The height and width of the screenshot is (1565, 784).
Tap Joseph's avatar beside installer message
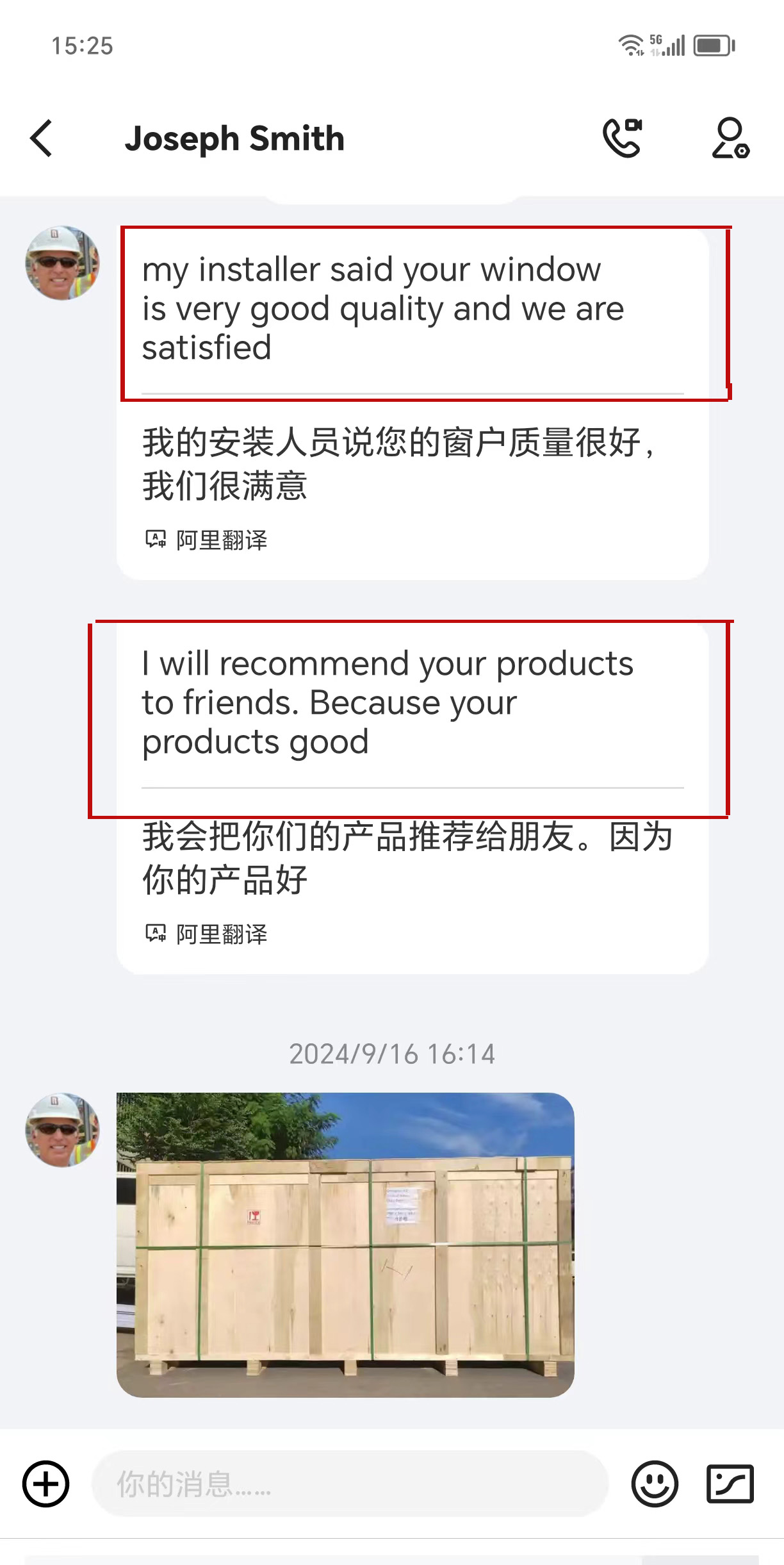pyautogui.click(x=62, y=263)
